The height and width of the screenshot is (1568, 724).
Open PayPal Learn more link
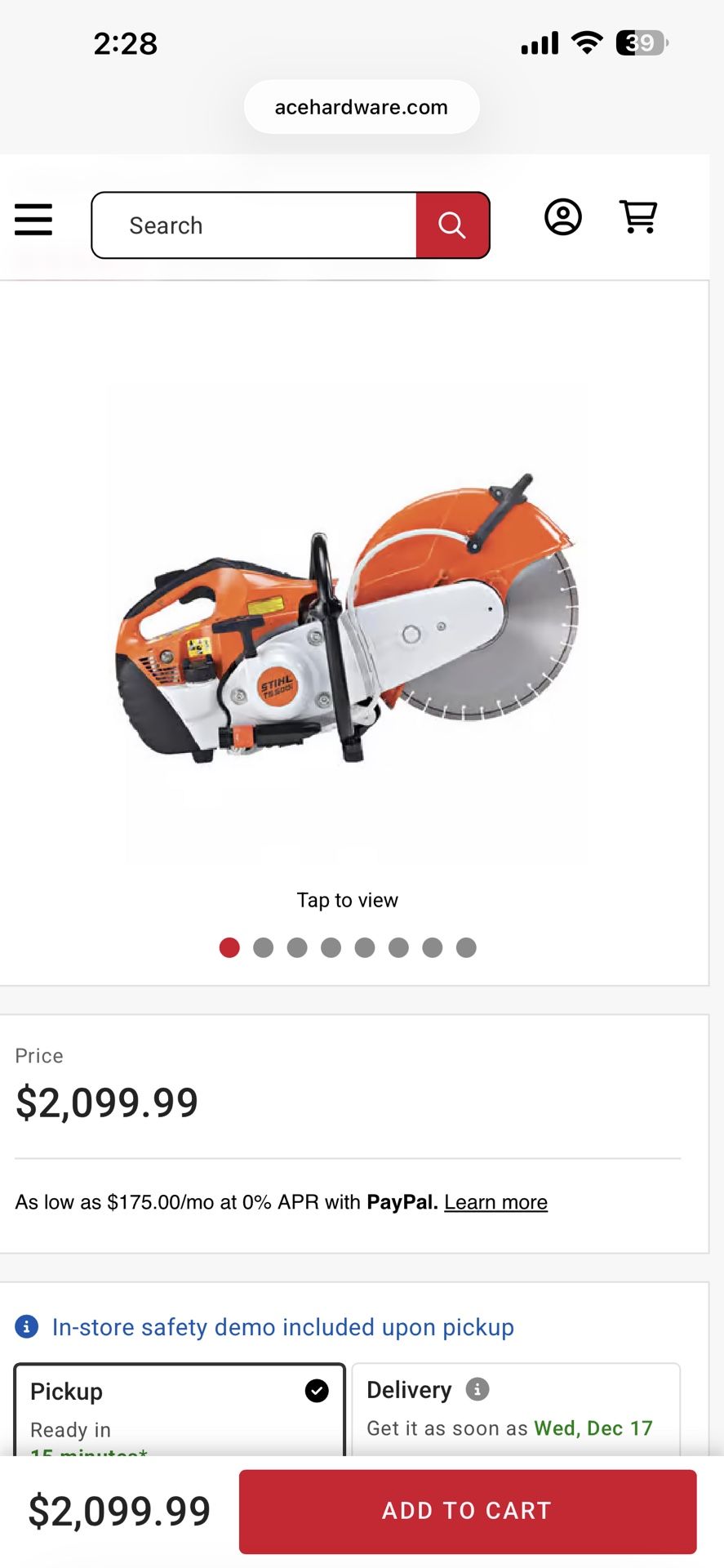pyautogui.click(x=495, y=1202)
